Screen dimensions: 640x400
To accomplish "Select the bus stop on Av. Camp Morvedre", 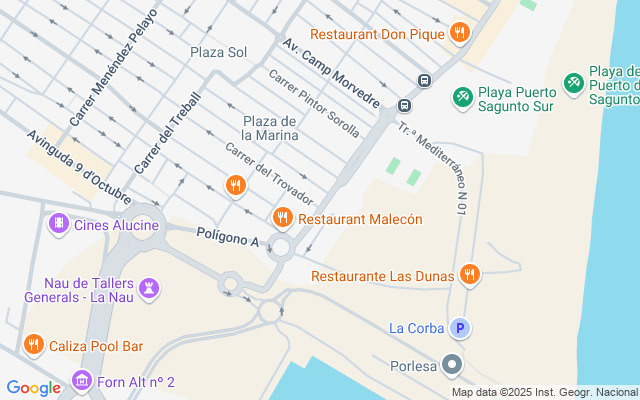I will click(405, 105).
